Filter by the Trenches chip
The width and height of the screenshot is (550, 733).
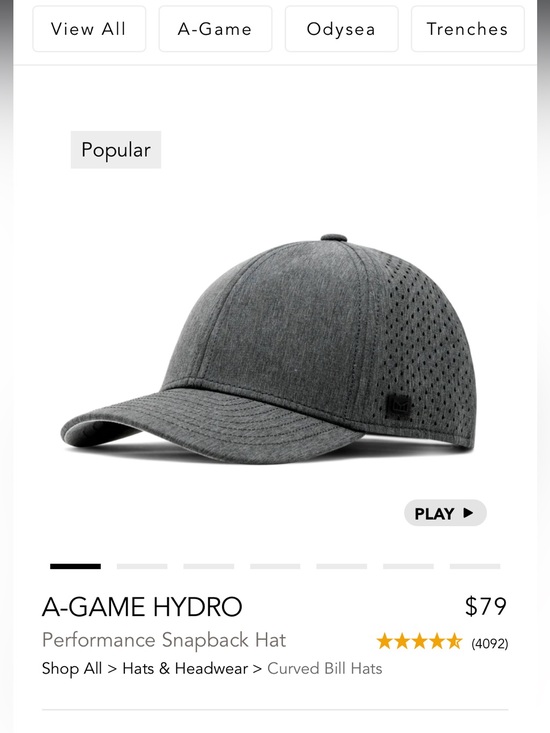click(467, 29)
